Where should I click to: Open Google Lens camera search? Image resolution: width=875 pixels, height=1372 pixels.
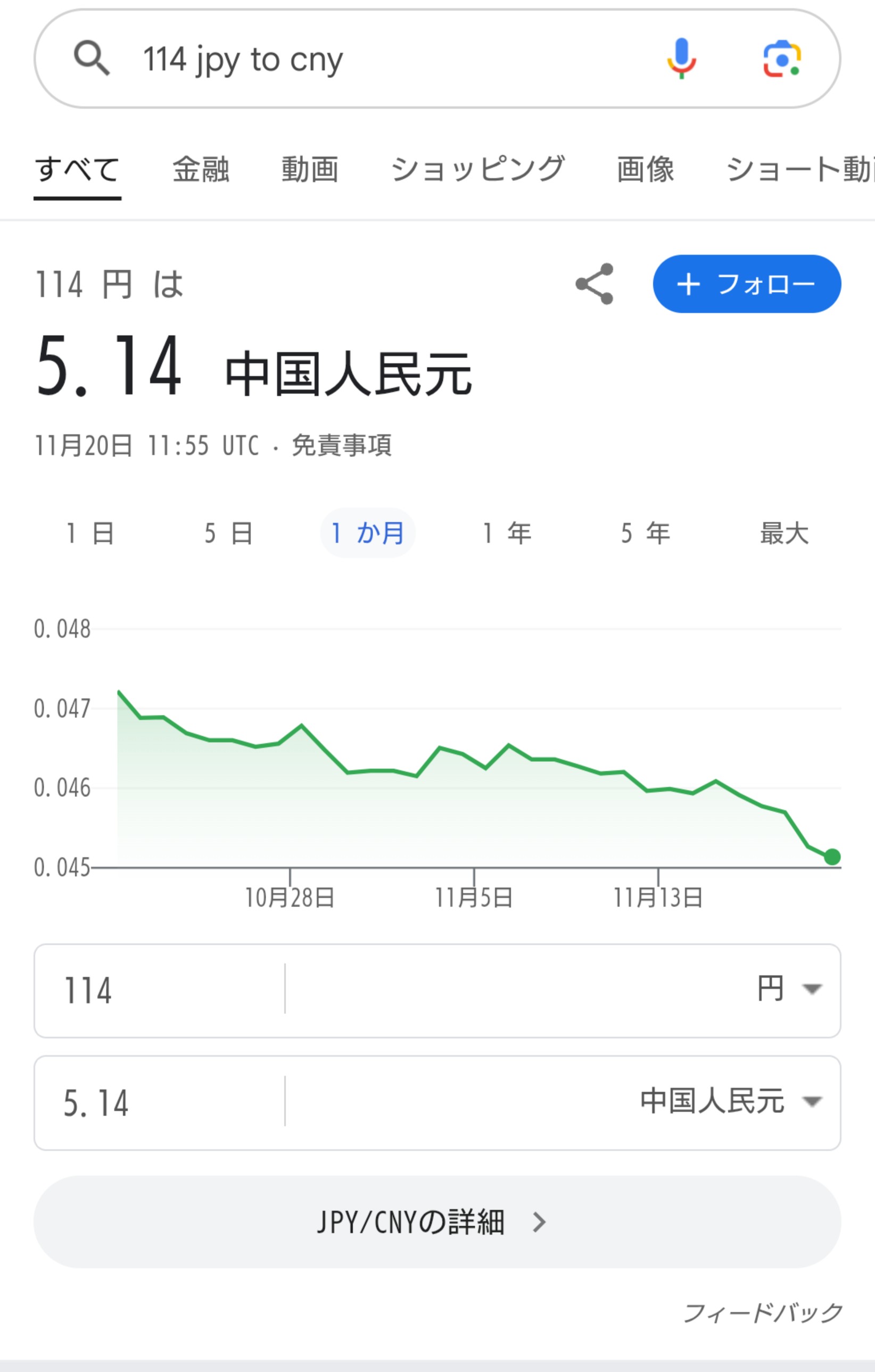tap(781, 59)
